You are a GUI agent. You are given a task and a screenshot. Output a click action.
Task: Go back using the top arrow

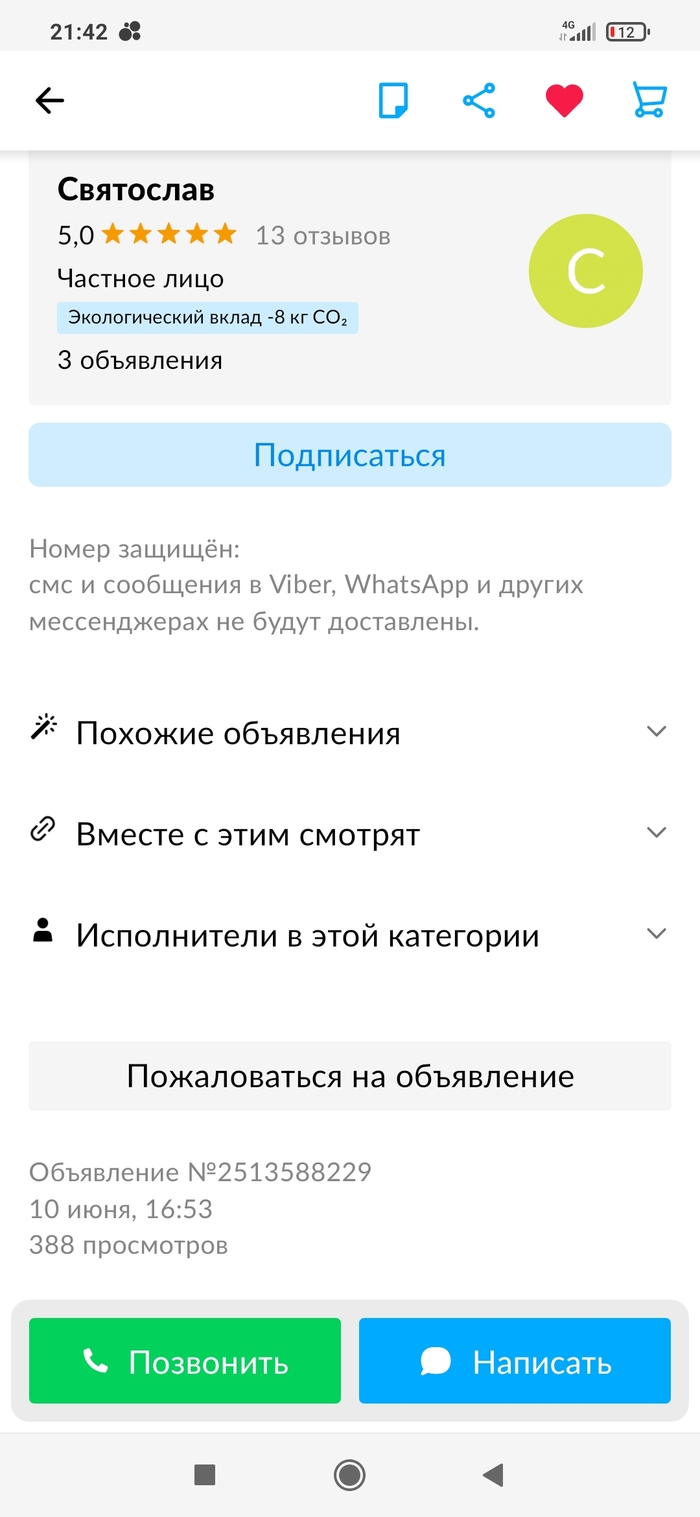(49, 100)
